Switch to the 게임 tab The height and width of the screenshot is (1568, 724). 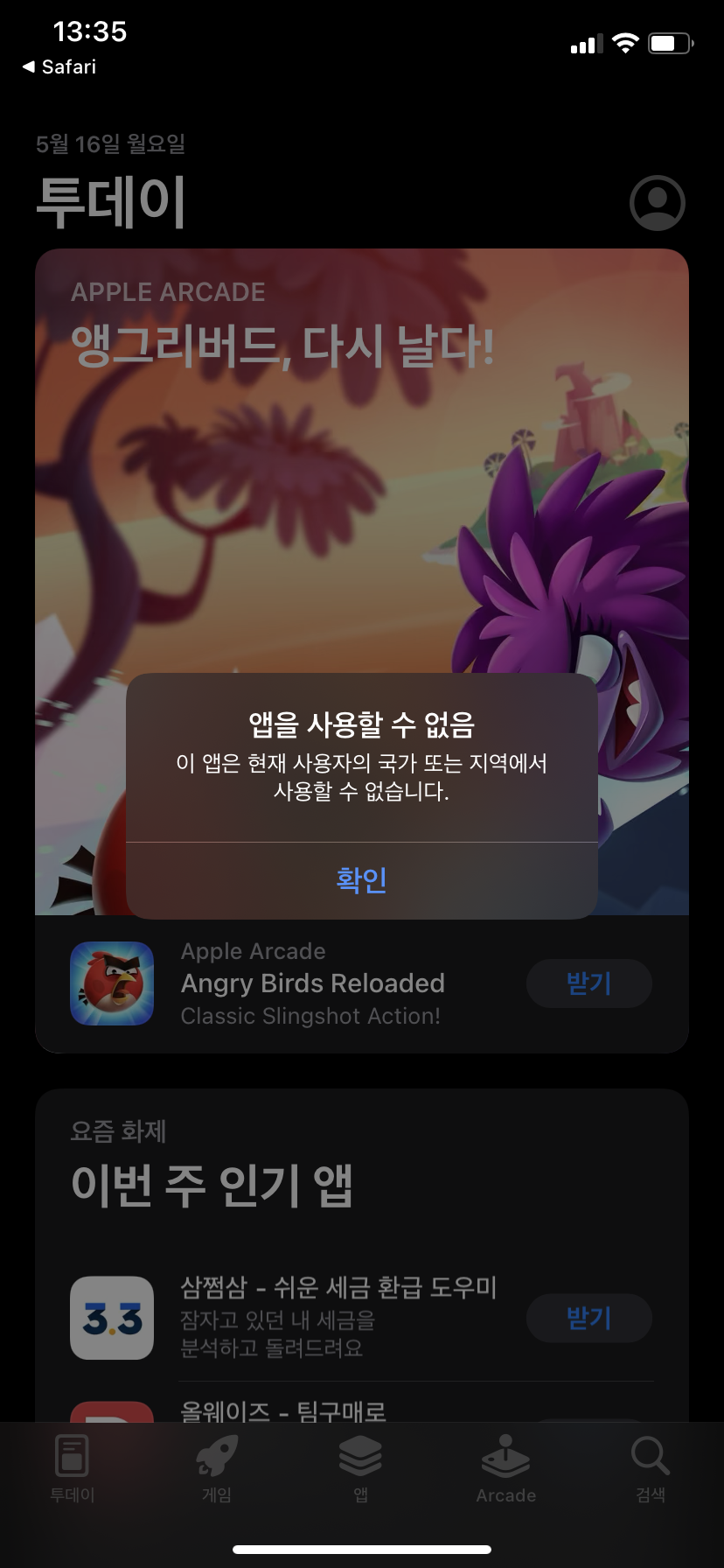217,1470
